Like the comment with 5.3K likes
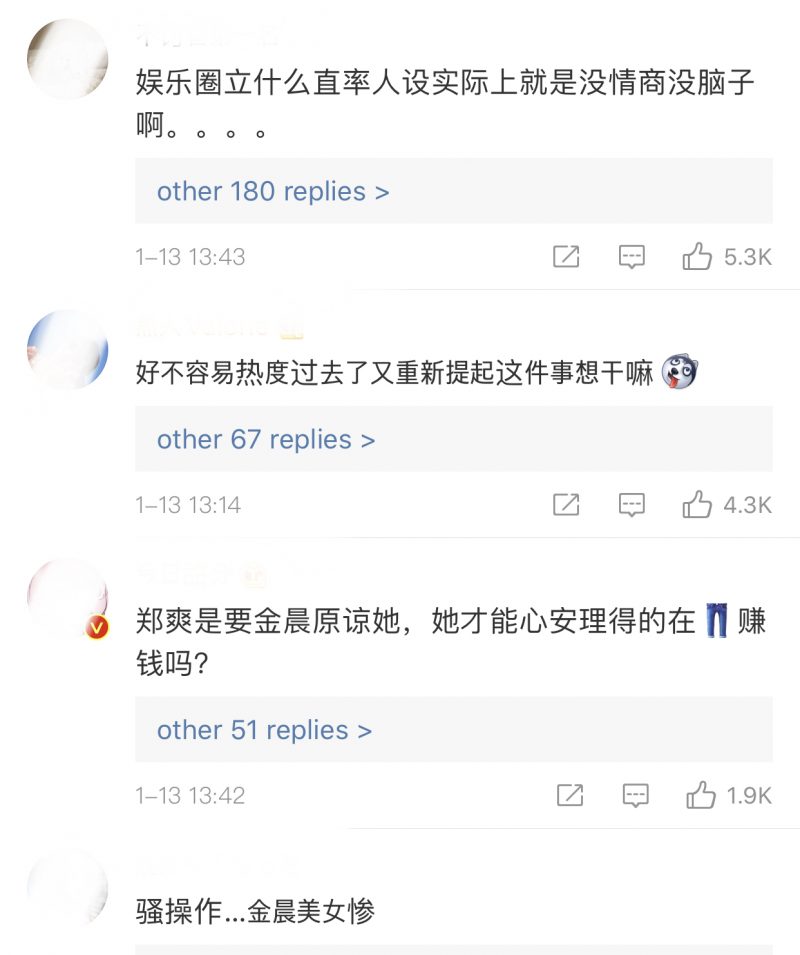 [697, 257]
